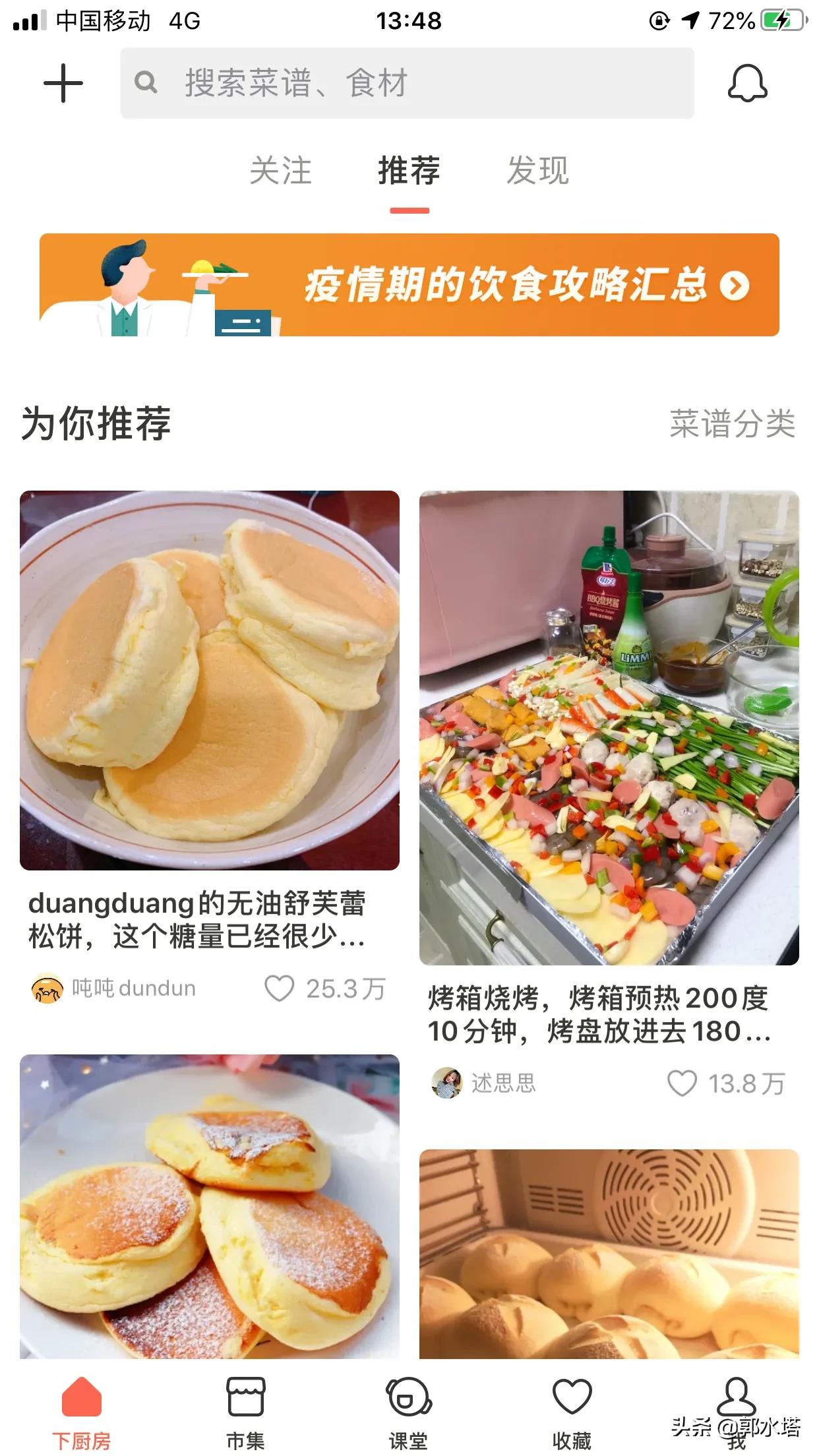The width and height of the screenshot is (819, 1456).
Task: Open the oven-baked bread recipe photo
Action: (x=609, y=1254)
